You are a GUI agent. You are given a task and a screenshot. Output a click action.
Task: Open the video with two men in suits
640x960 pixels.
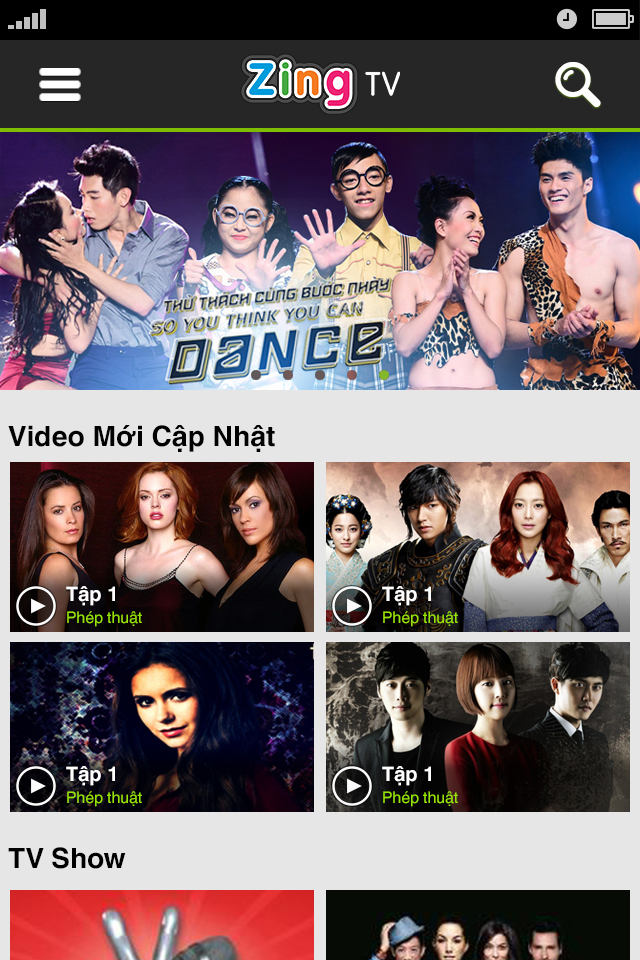click(478, 727)
